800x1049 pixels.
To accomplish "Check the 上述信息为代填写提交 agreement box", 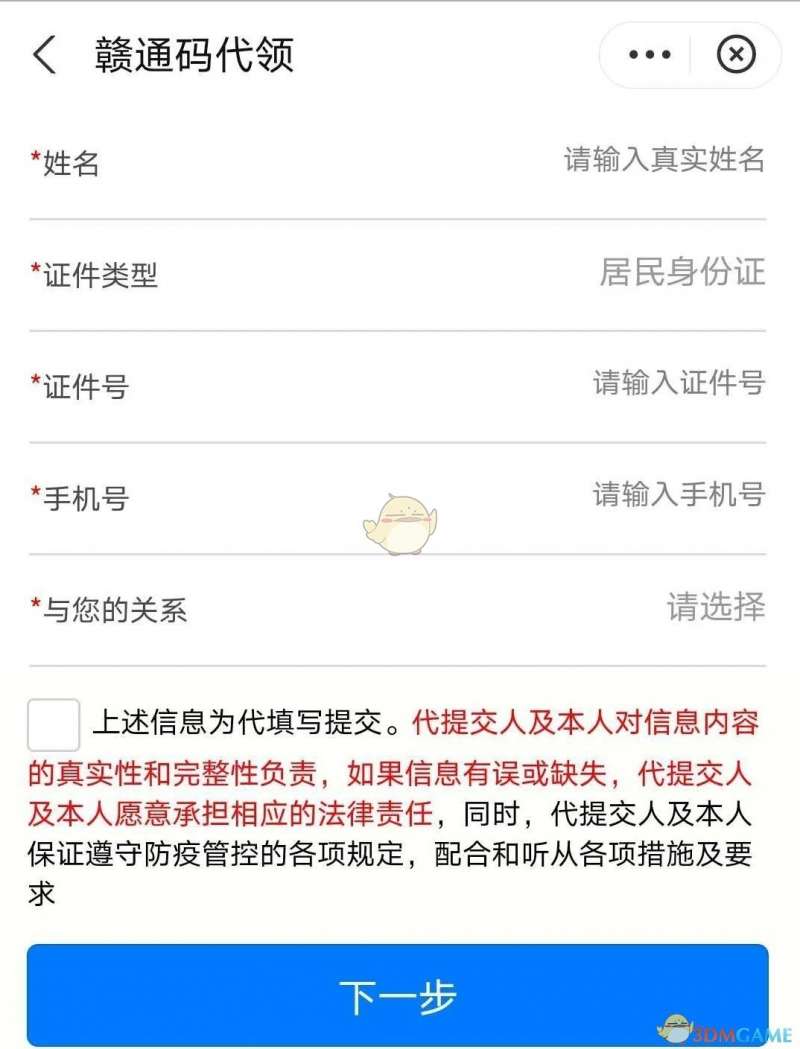I will click(54, 725).
